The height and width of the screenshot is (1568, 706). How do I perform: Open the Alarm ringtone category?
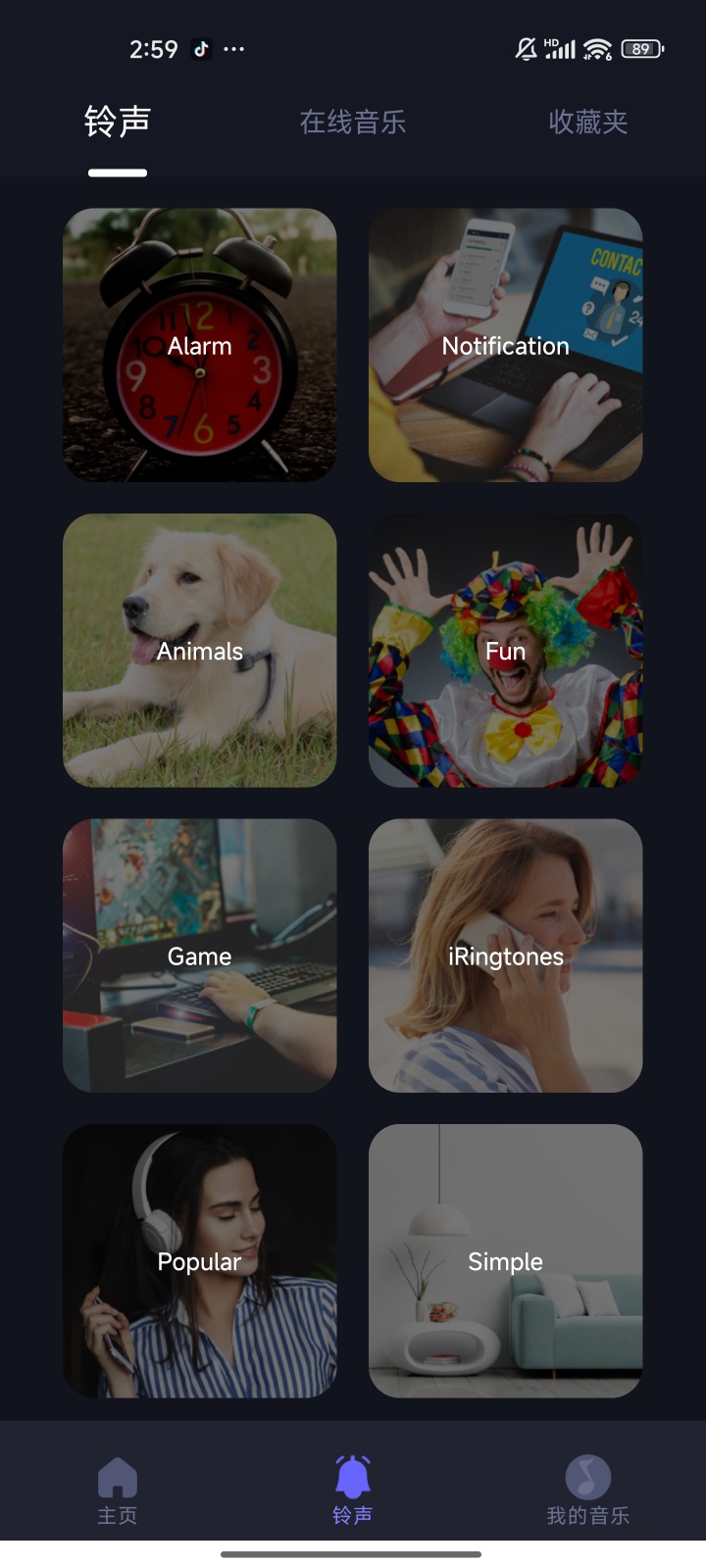pos(200,345)
